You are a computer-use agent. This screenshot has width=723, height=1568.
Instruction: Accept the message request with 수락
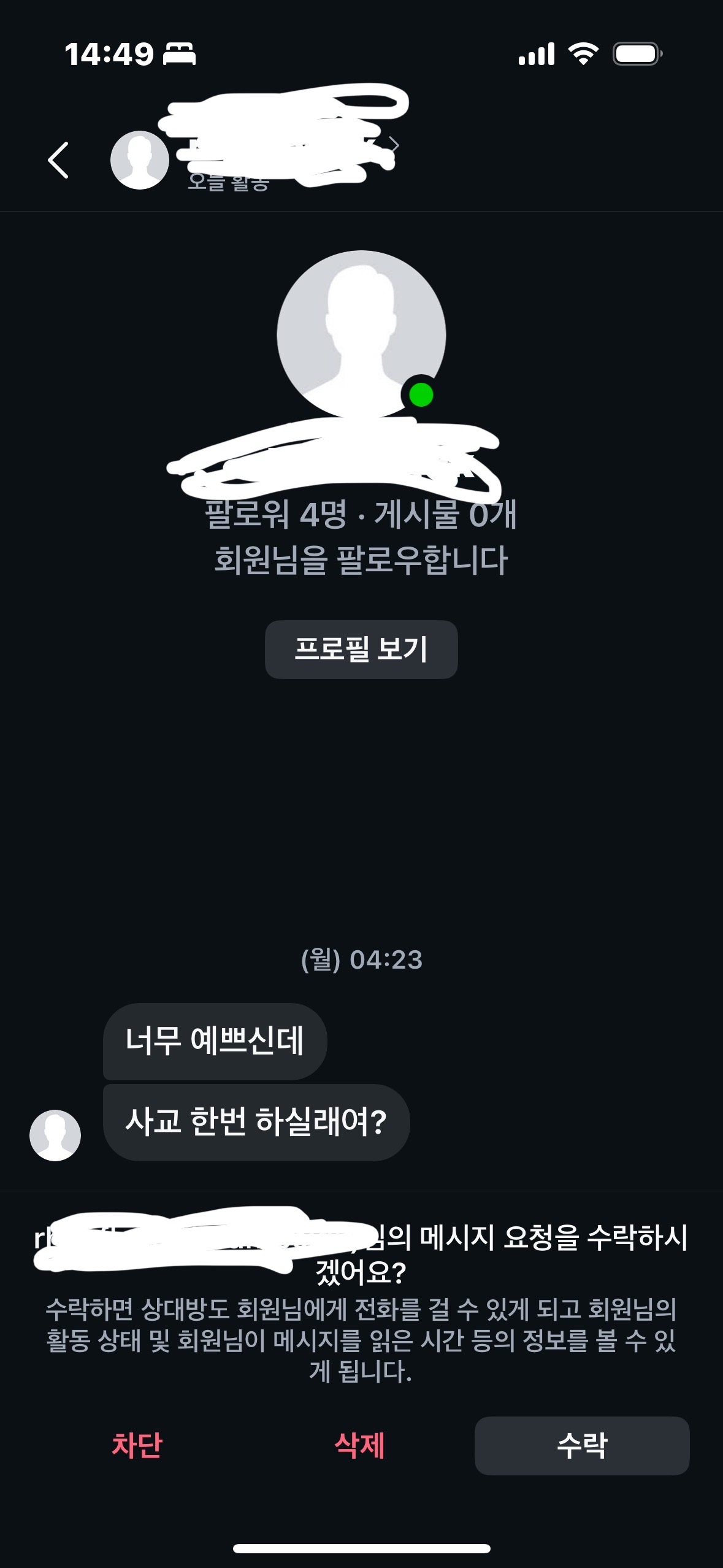tap(581, 1445)
